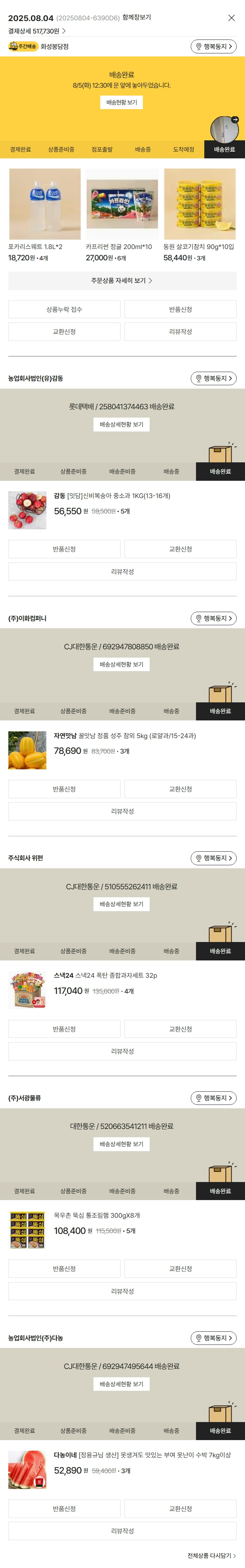Reorder everything with 전체상품 다시담기
245x1568 pixels.
pos(211,1556)
